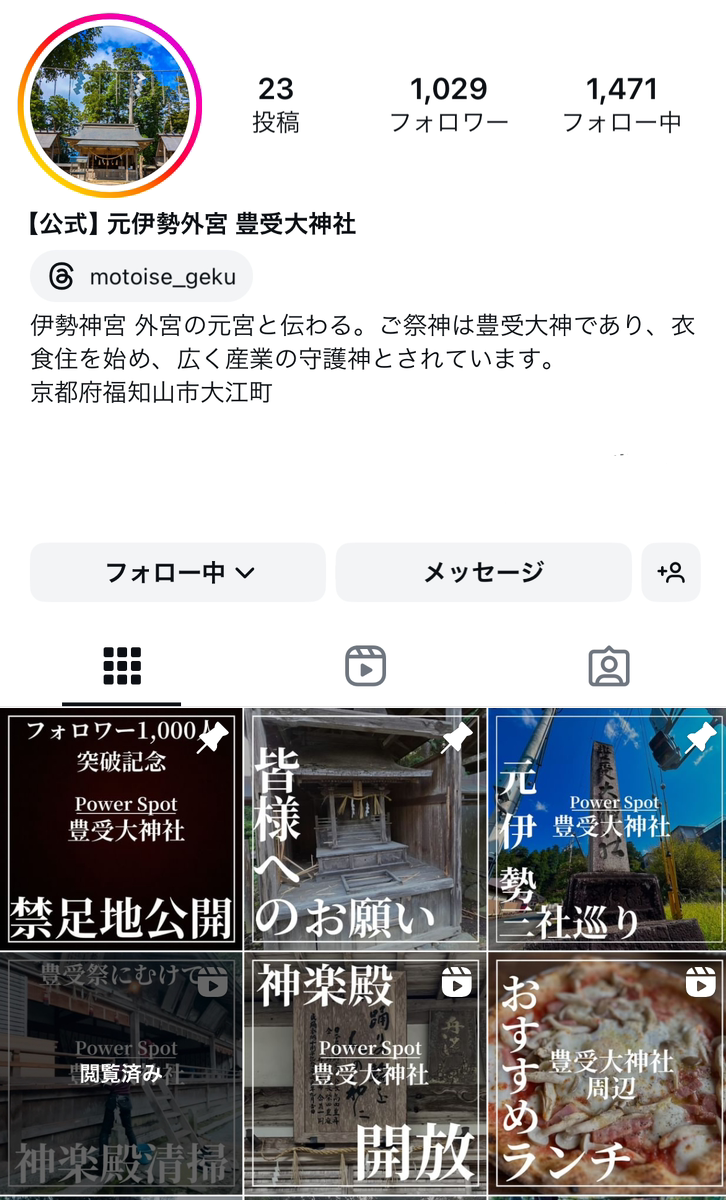Click the Reels icon on 神楽殿 開放 thumbnail
This screenshot has width=726, height=1200.
pos(457,983)
